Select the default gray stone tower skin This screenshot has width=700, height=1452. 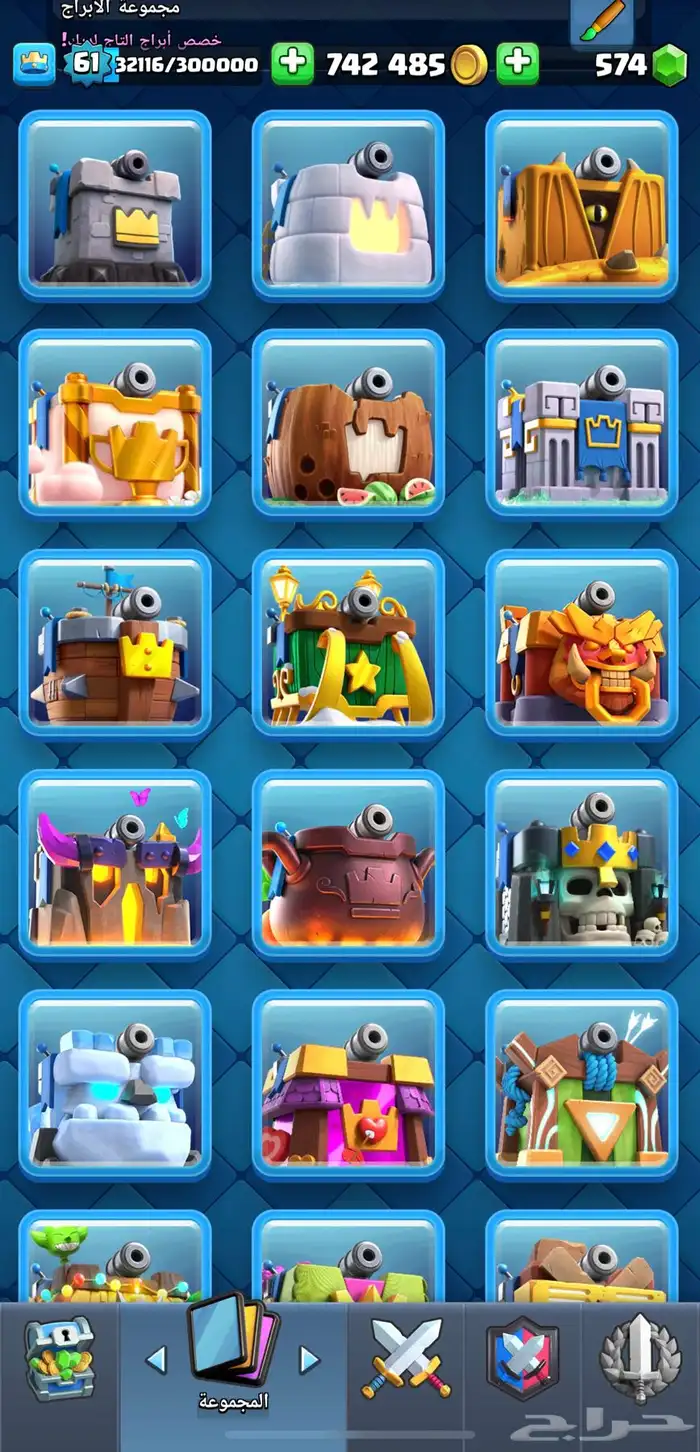115,205
